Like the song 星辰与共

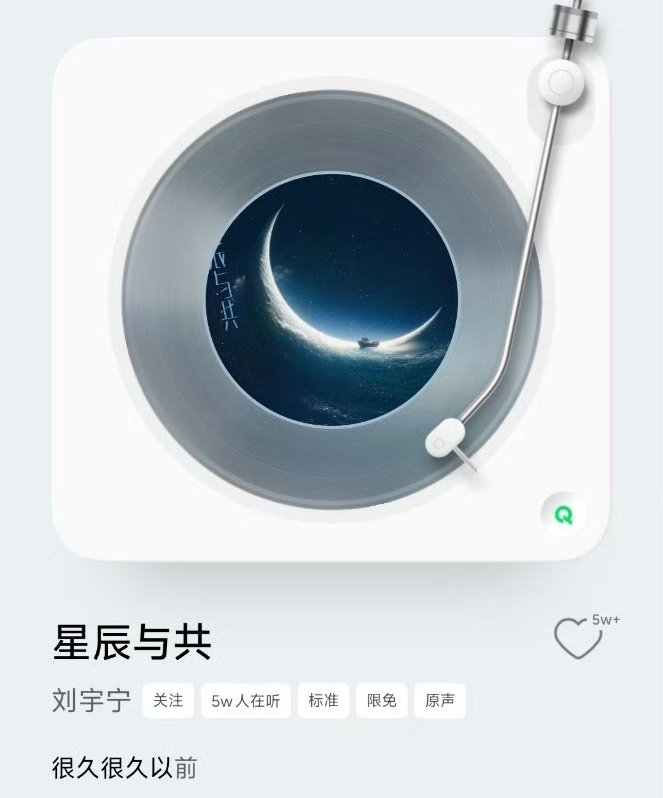tap(579, 639)
